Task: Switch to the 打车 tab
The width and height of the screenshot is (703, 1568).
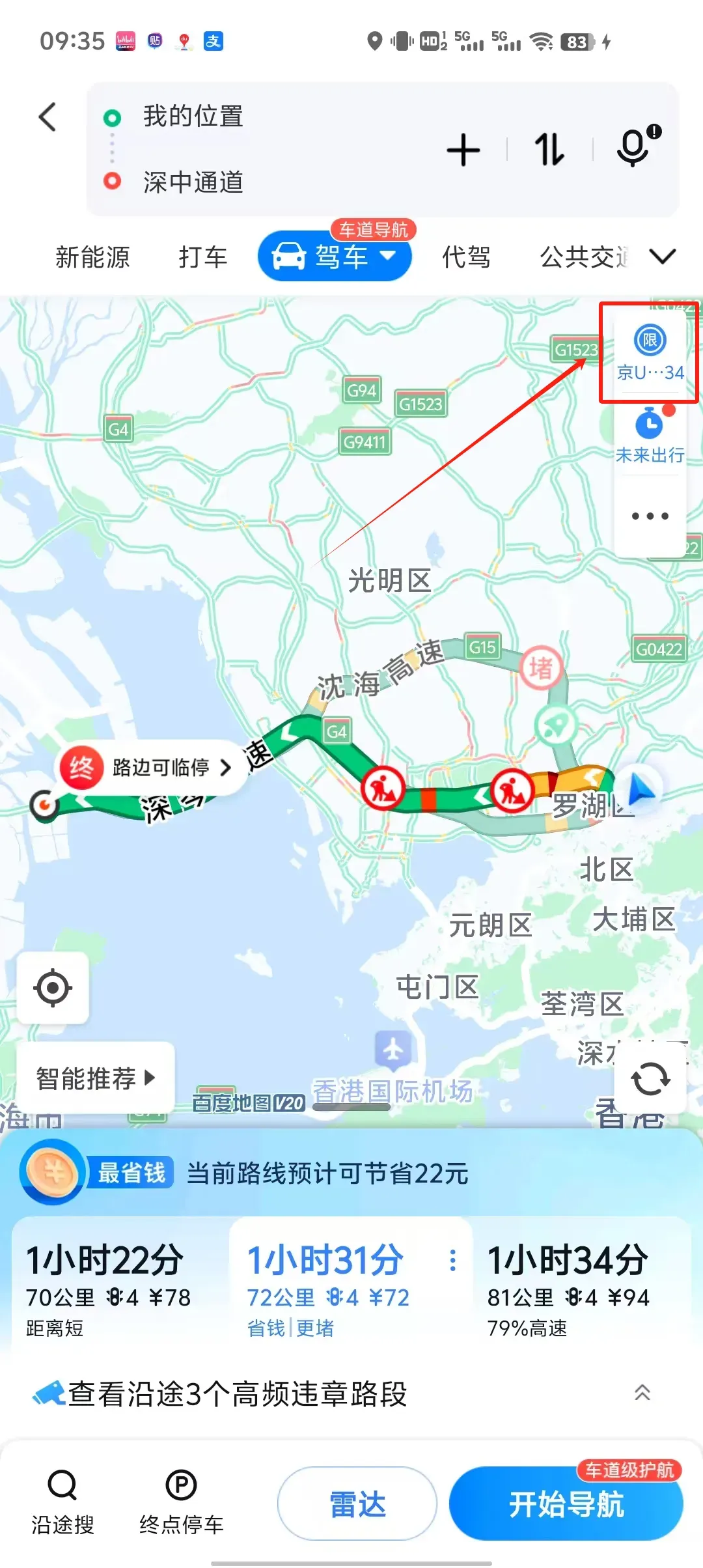Action: (x=202, y=257)
